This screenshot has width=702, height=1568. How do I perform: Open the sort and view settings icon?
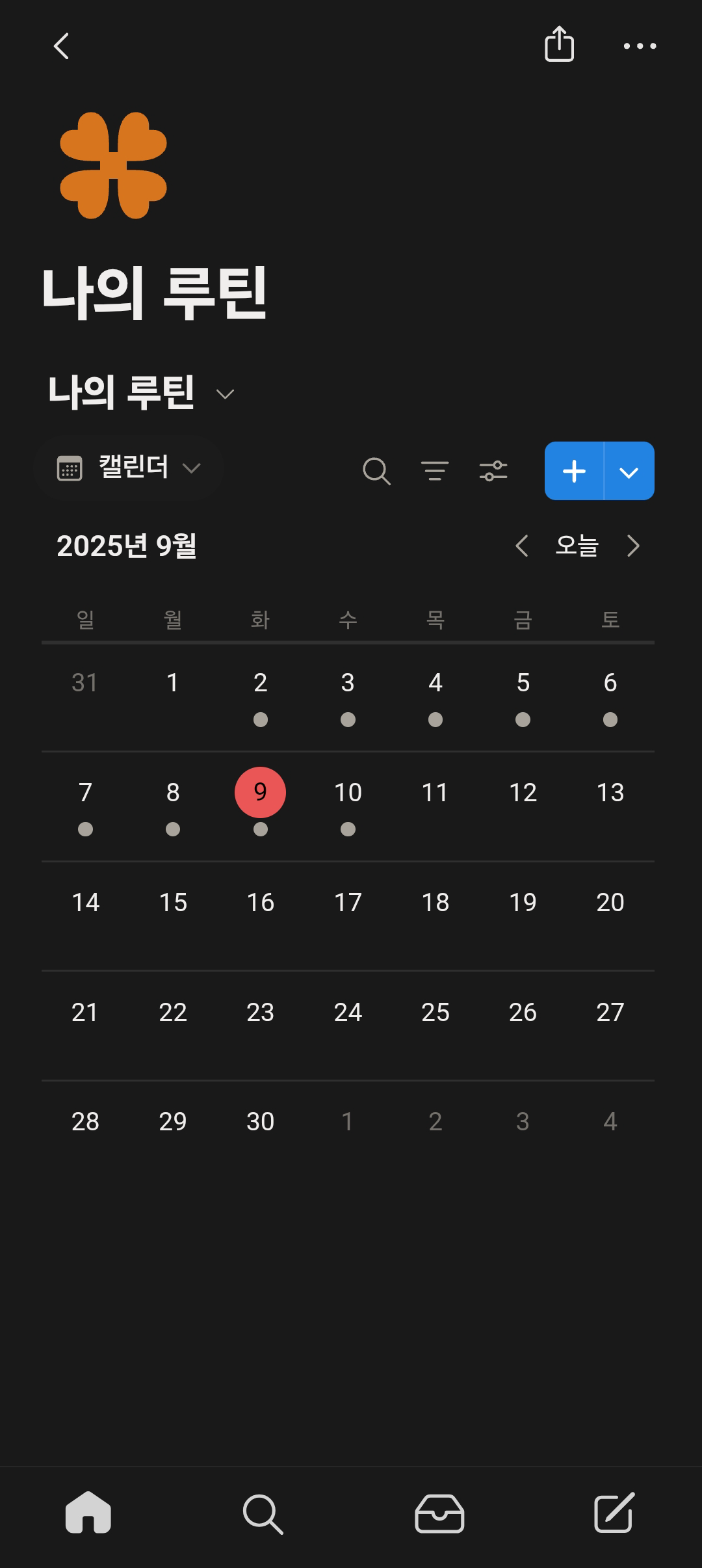pos(493,472)
